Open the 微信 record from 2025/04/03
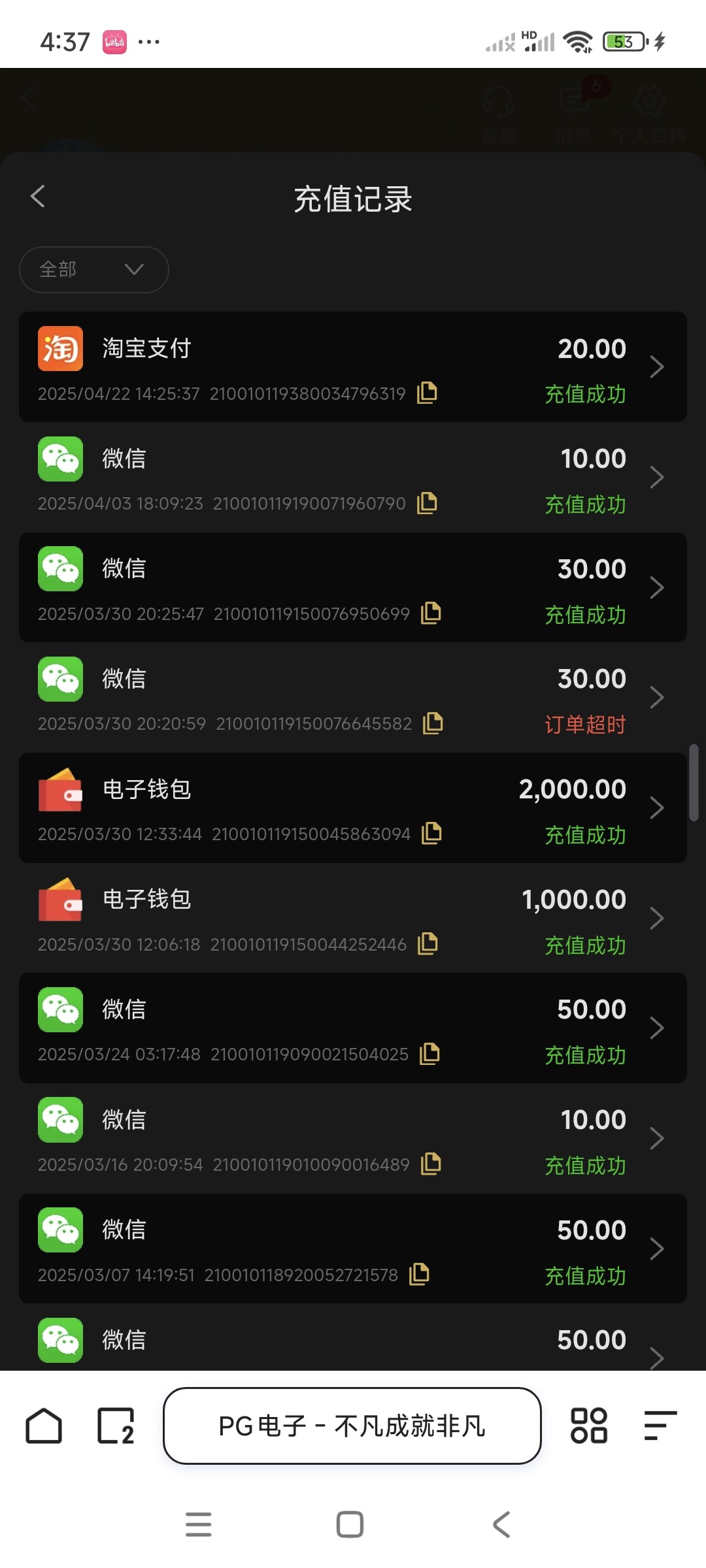Screen dimensions: 706x1568 pyautogui.click(x=352, y=477)
